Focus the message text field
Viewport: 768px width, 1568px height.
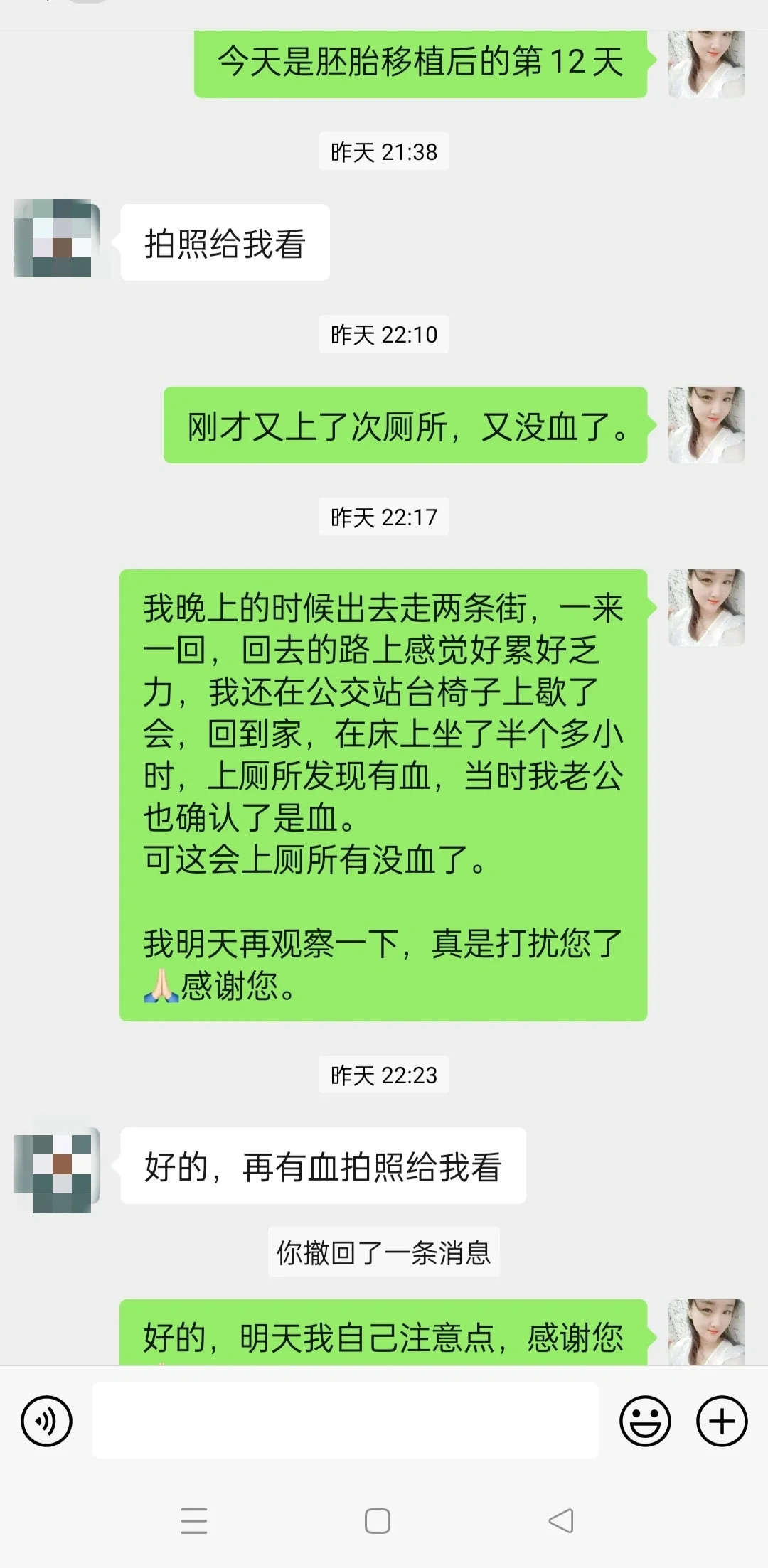click(x=346, y=1422)
